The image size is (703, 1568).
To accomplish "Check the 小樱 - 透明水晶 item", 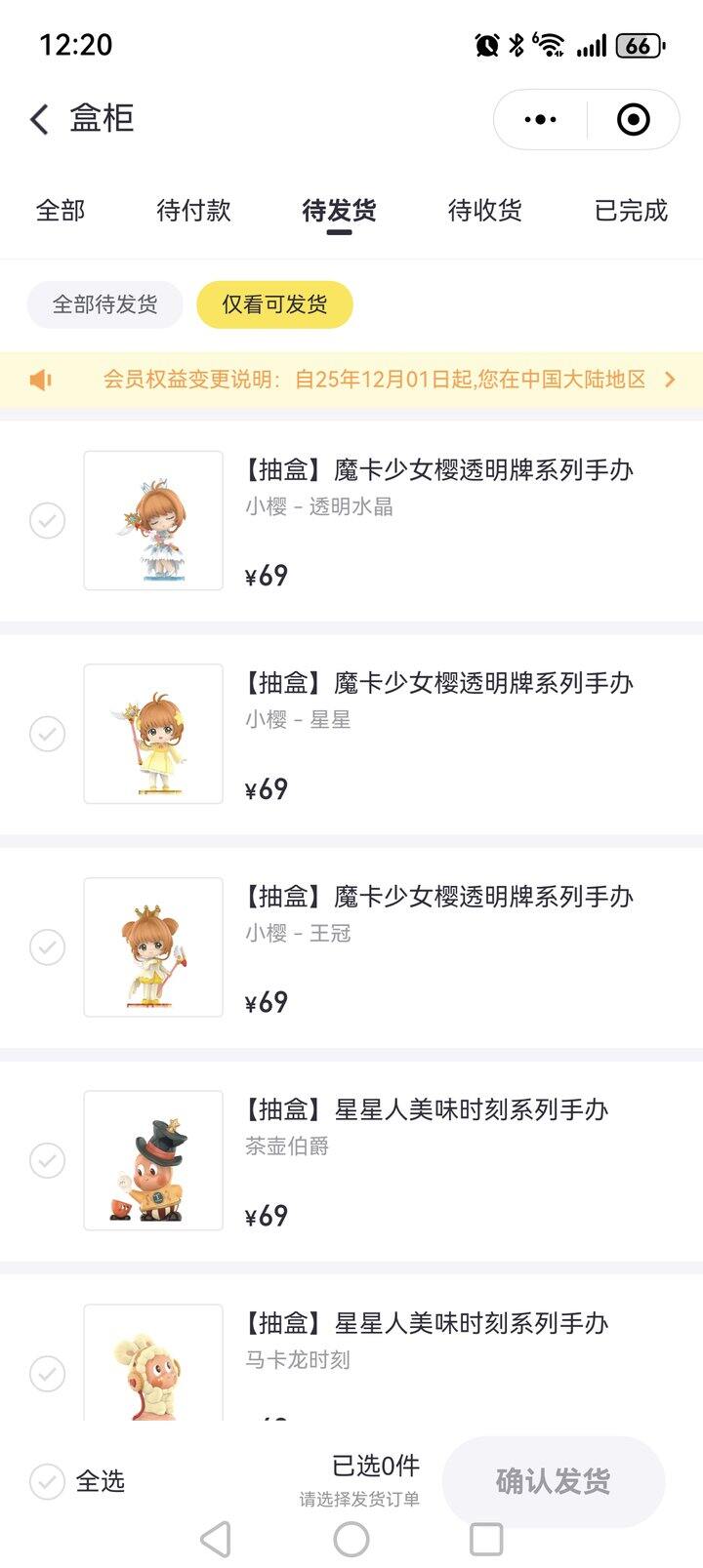I will pyautogui.click(x=47, y=520).
